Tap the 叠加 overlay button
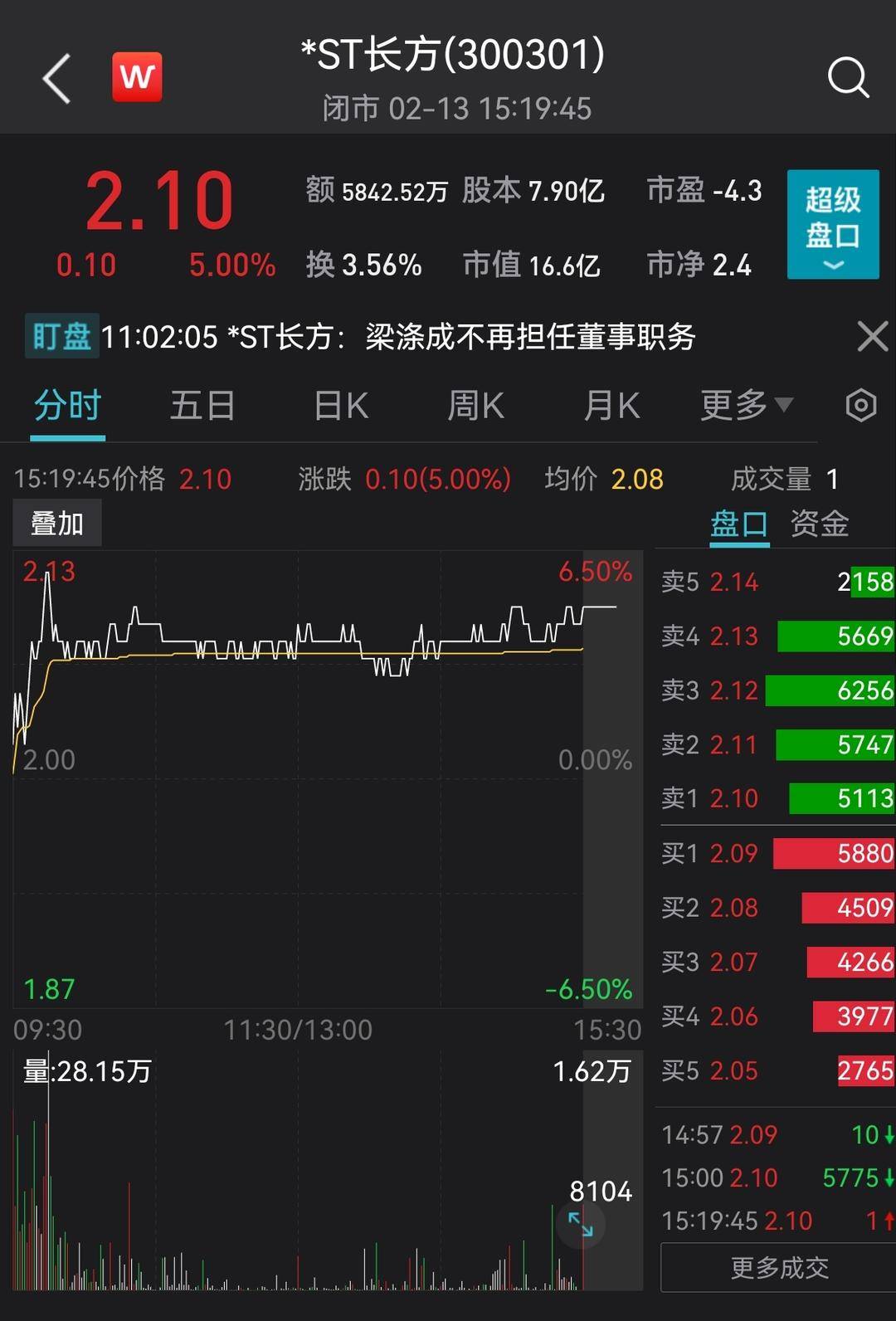The height and width of the screenshot is (1321, 896). click(57, 524)
